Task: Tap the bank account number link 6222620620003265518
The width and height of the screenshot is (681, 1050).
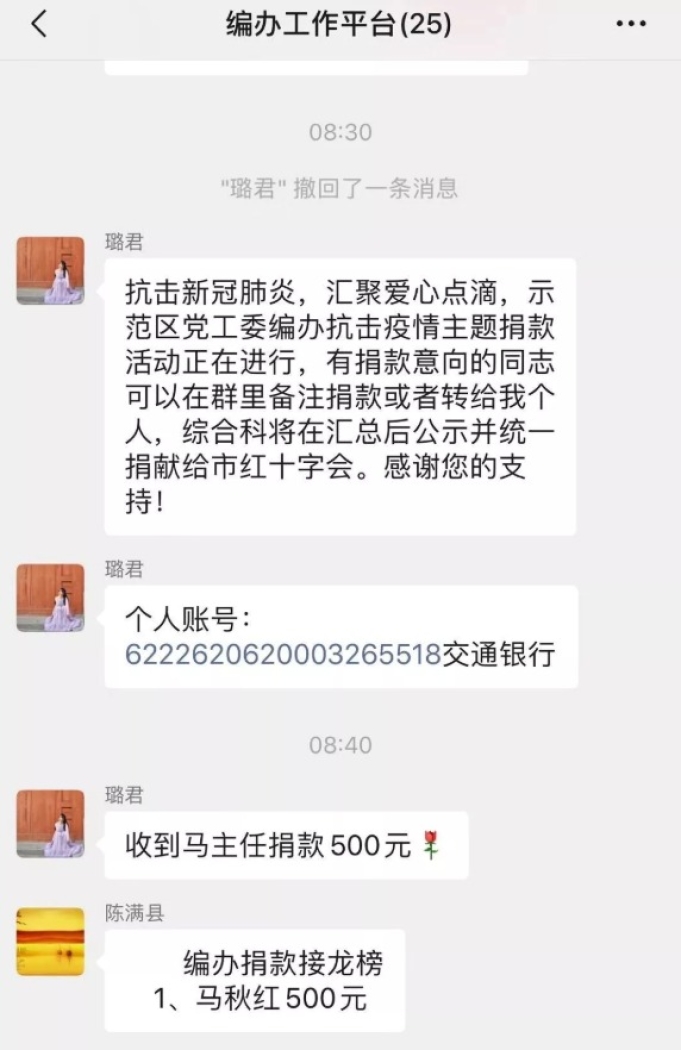Action: coord(283,655)
